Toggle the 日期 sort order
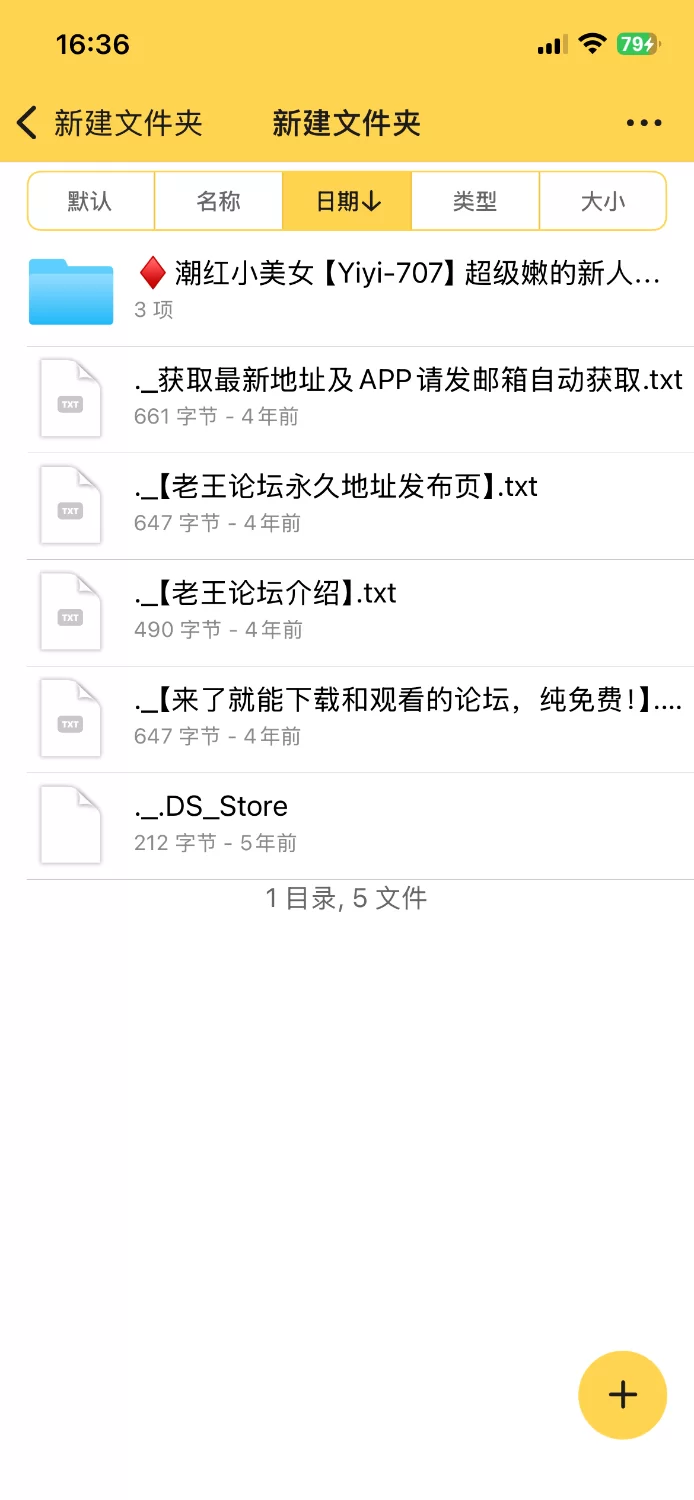 pos(347,201)
